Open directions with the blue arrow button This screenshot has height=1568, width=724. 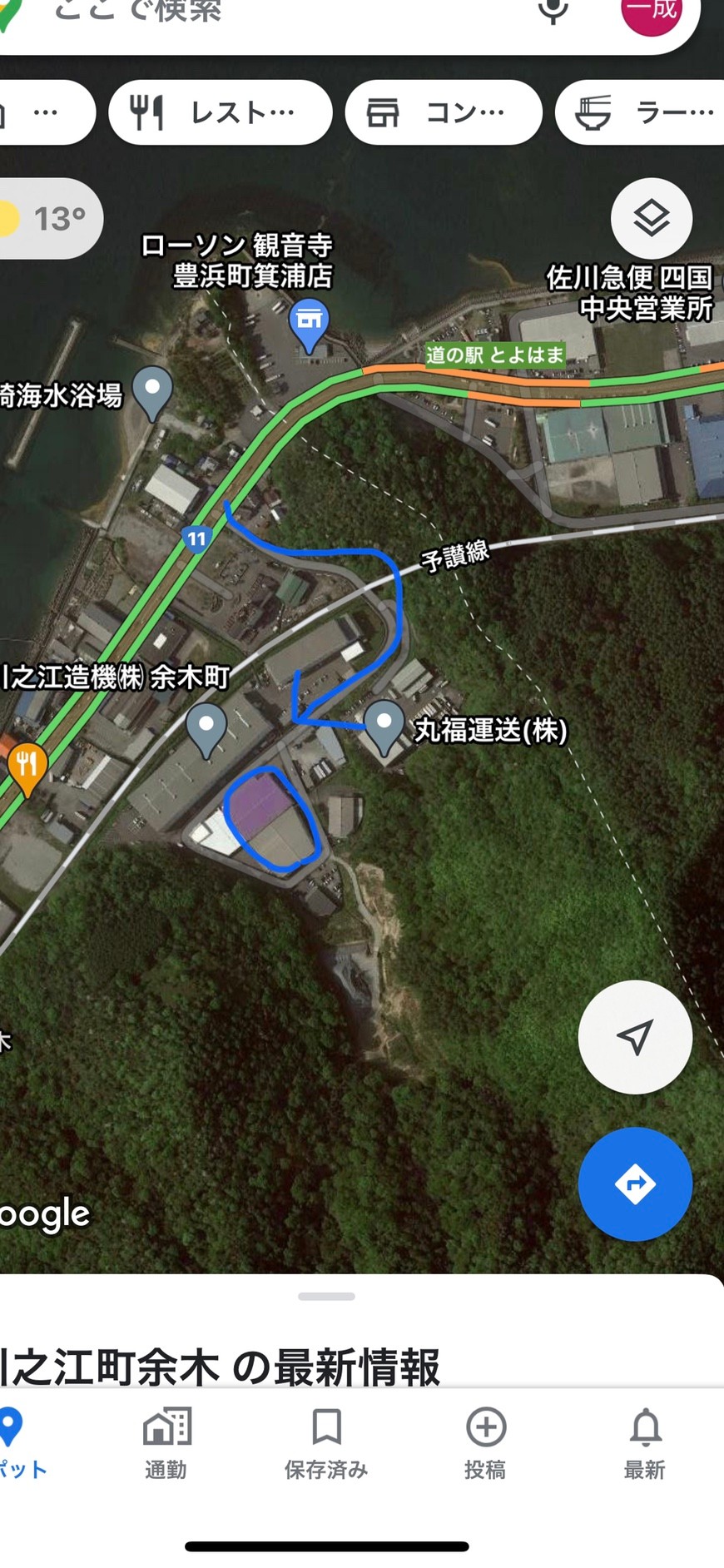(x=635, y=1183)
